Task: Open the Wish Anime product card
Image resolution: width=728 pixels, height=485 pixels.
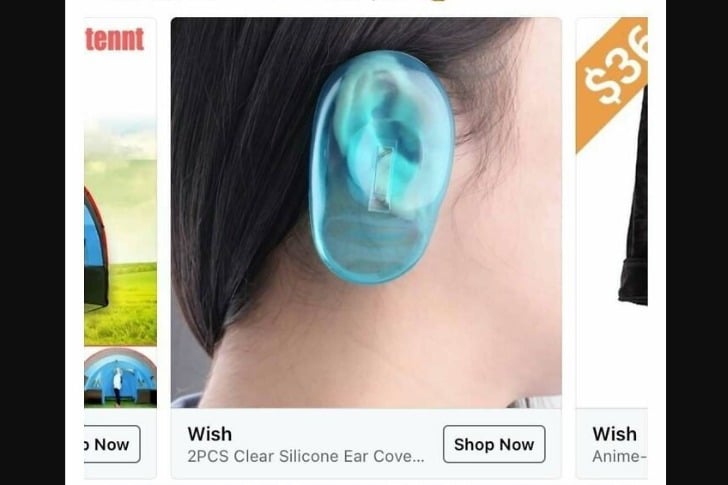Action: pos(612,230)
